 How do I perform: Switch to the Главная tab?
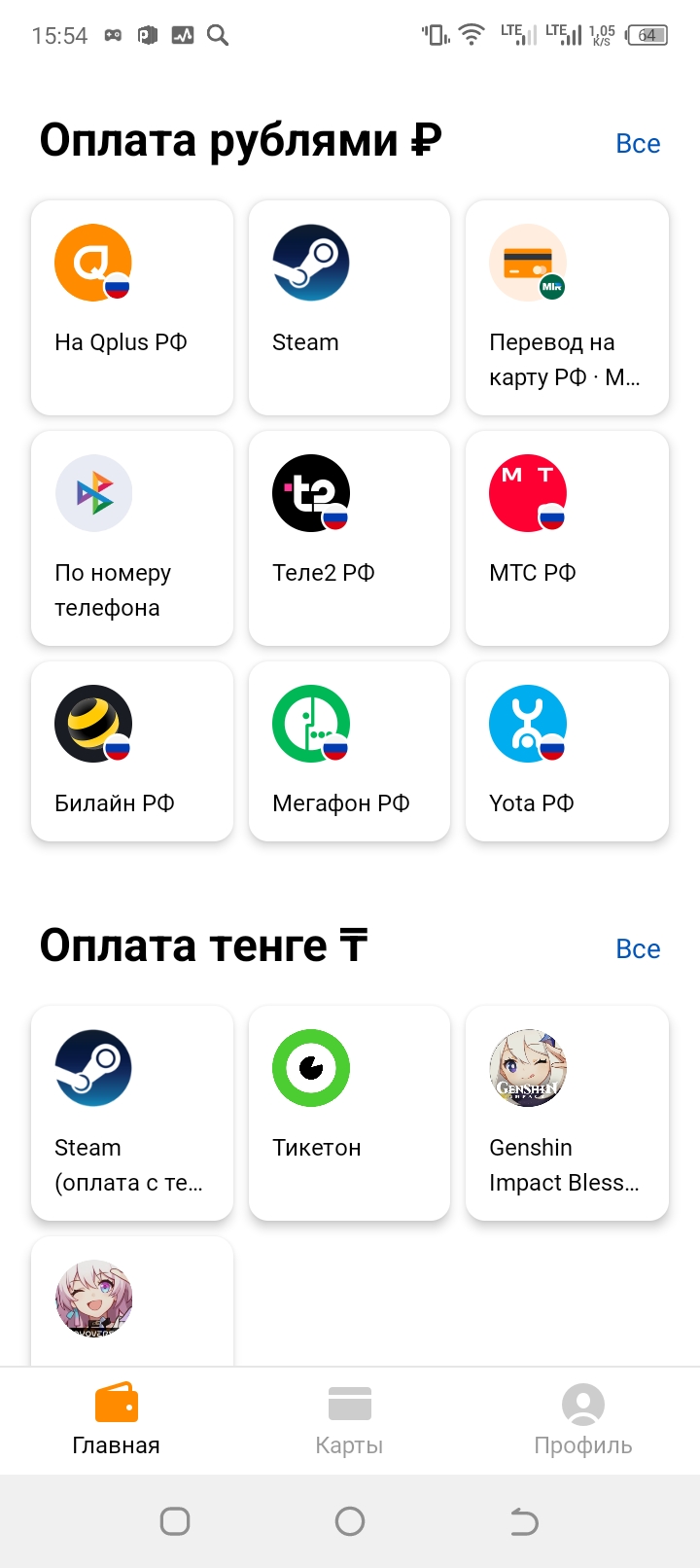pyautogui.click(x=117, y=1421)
